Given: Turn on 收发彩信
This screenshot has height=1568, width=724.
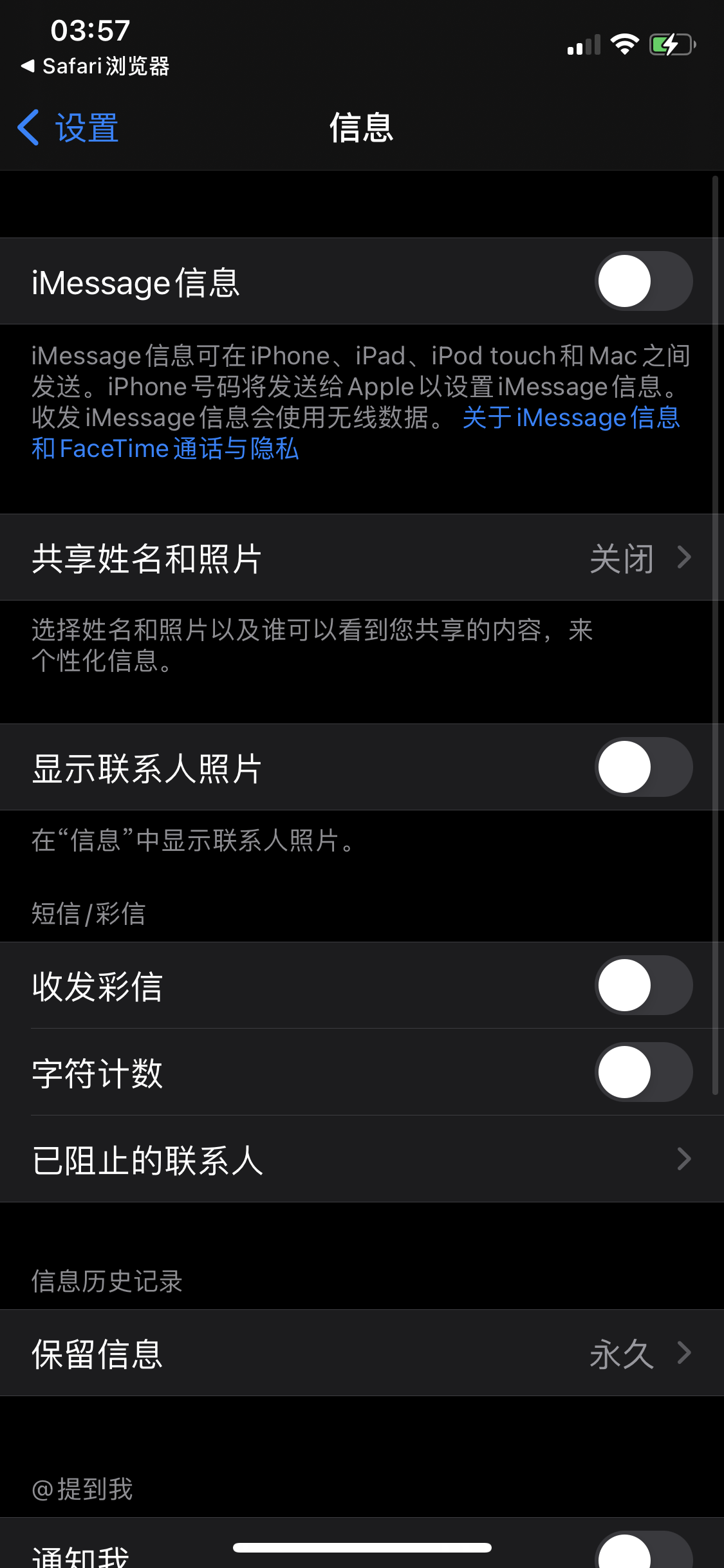Looking at the screenshot, I should (643, 985).
